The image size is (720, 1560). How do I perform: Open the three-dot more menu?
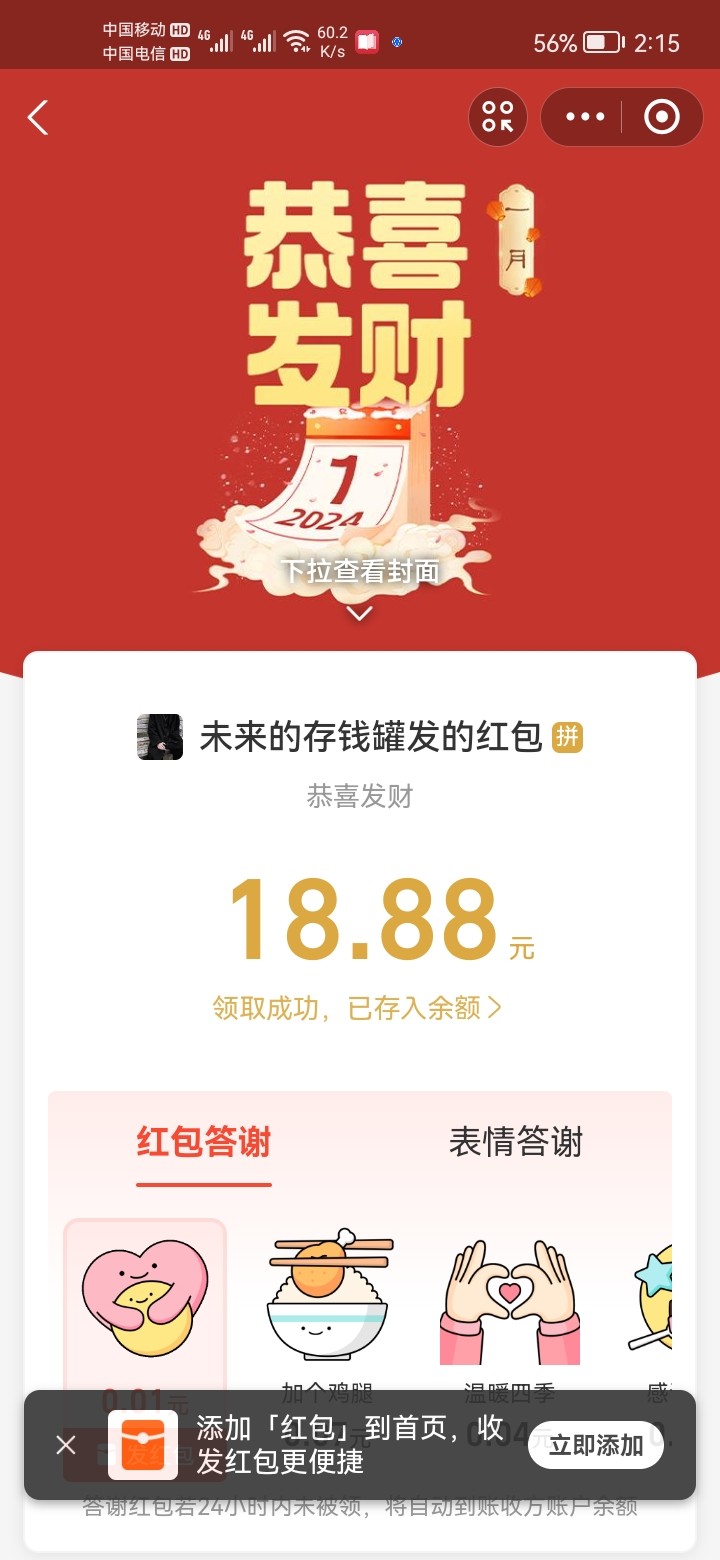click(x=585, y=117)
